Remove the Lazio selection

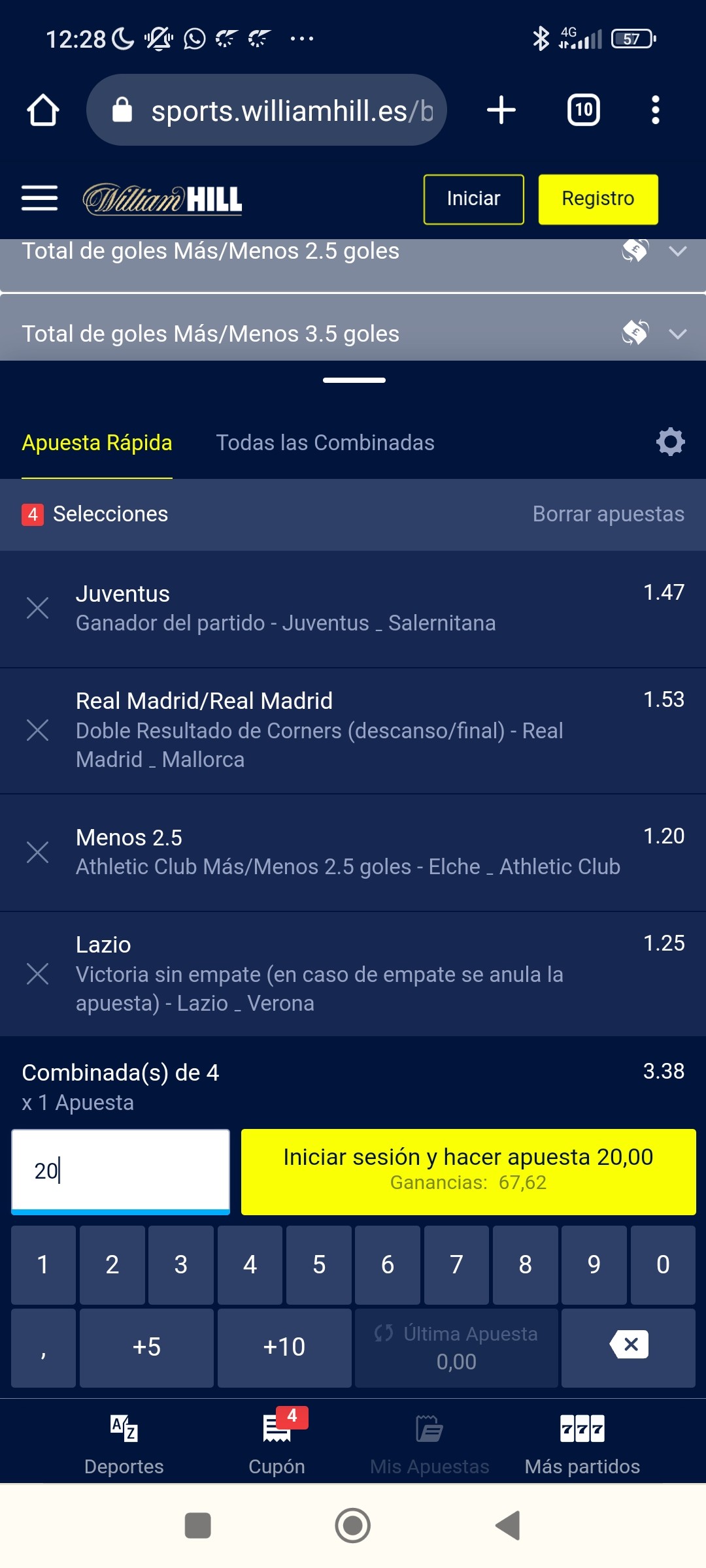pyautogui.click(x=37, y=973)
